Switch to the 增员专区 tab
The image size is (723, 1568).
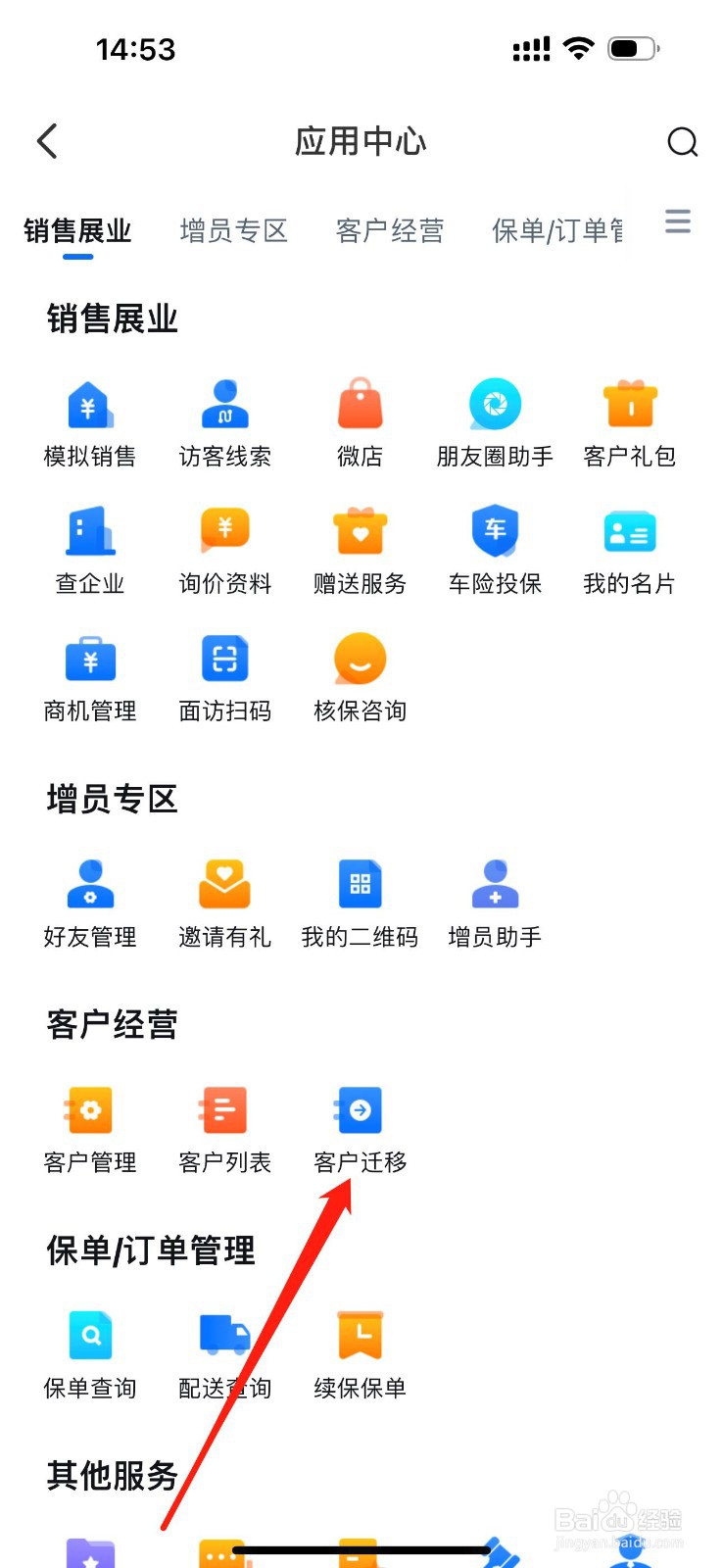(233, 231)
